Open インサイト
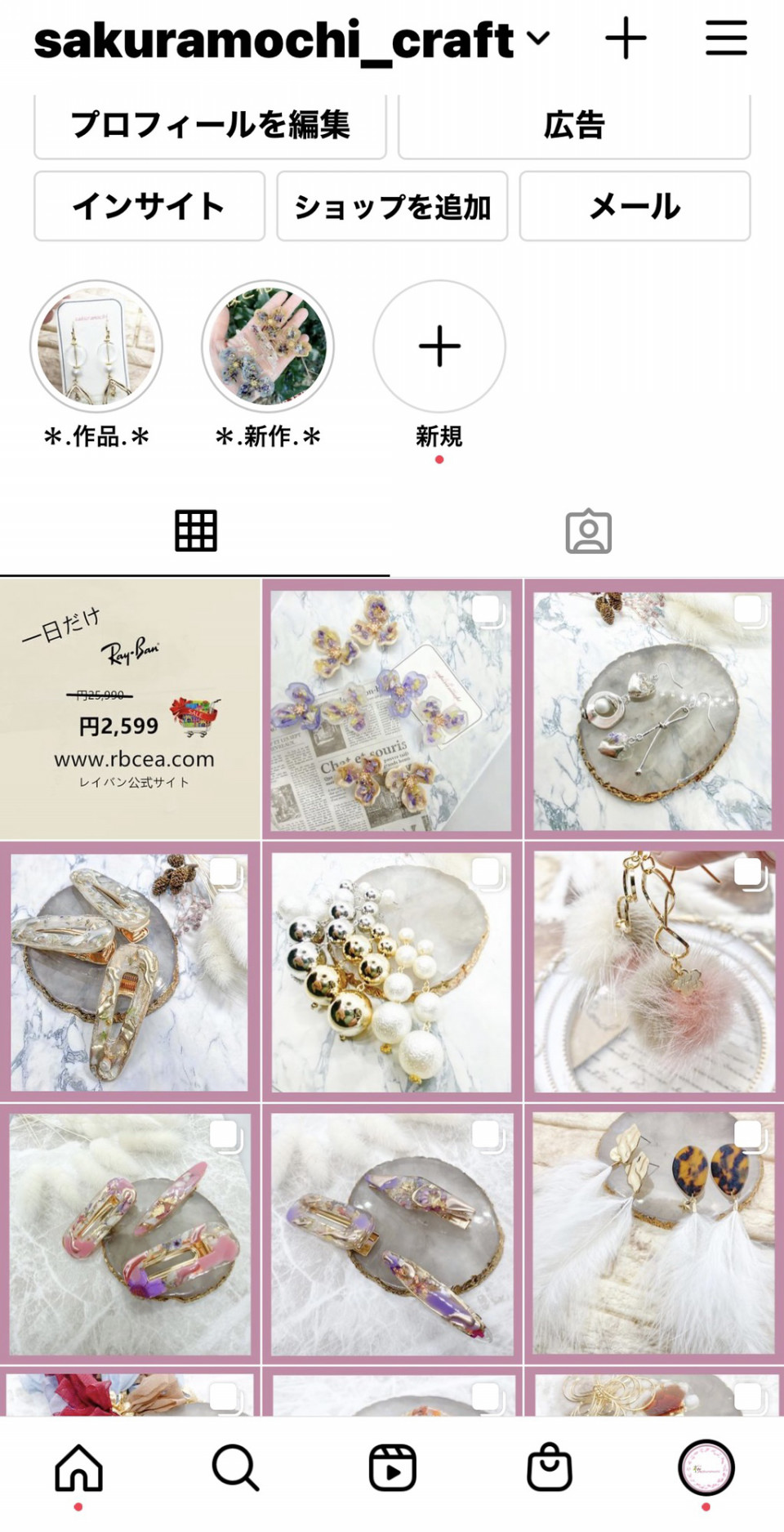 point(149,206)
